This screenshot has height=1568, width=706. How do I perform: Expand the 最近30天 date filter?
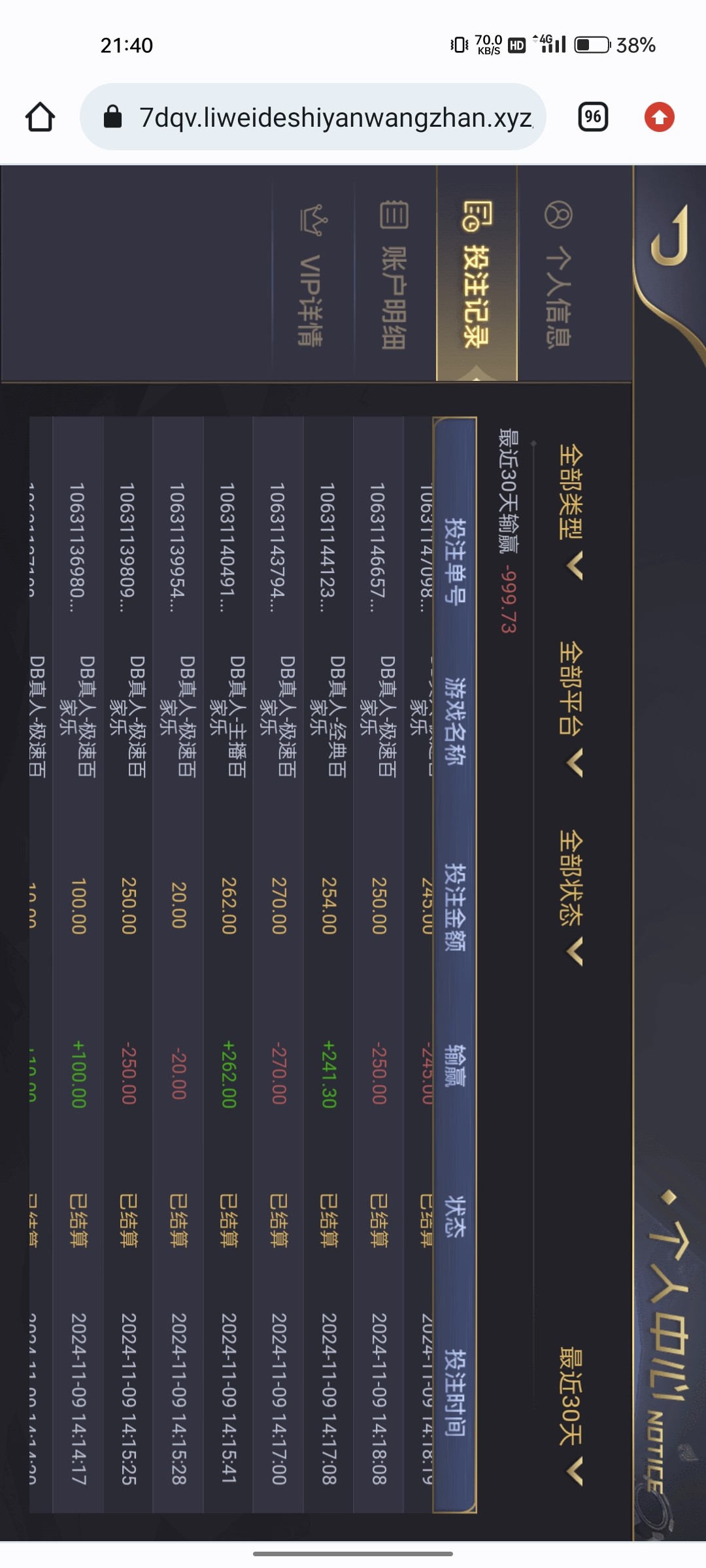point(571,1411)
